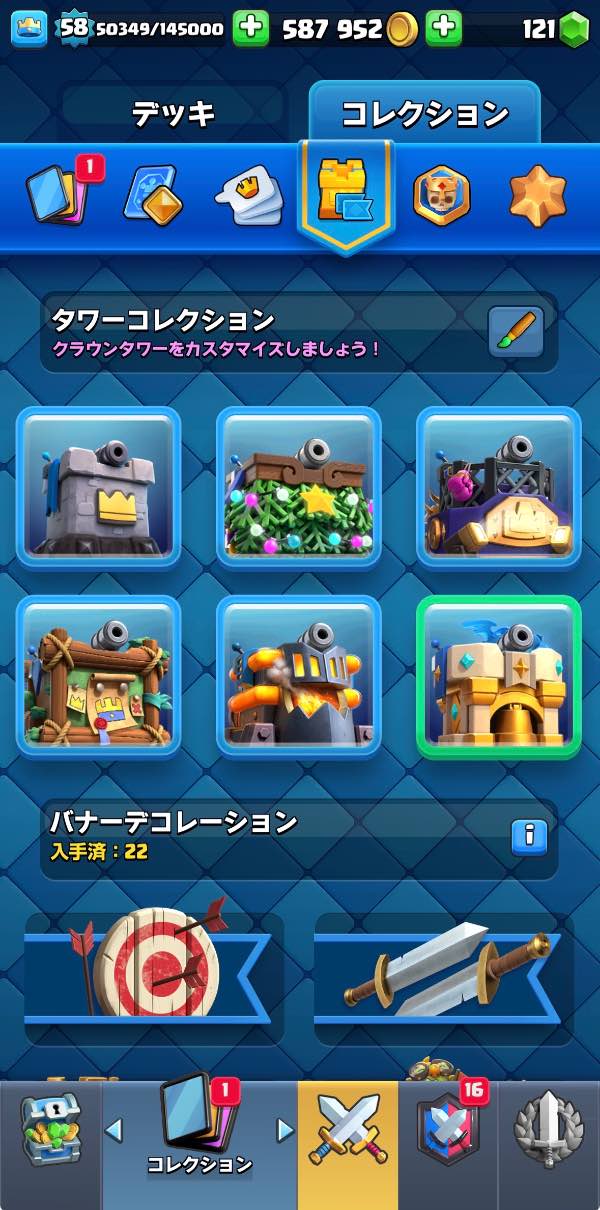The height and width of the screenshot is (1210, 600).
Task: Open the player profile crown icon
Action: click(x=30, y=29)
